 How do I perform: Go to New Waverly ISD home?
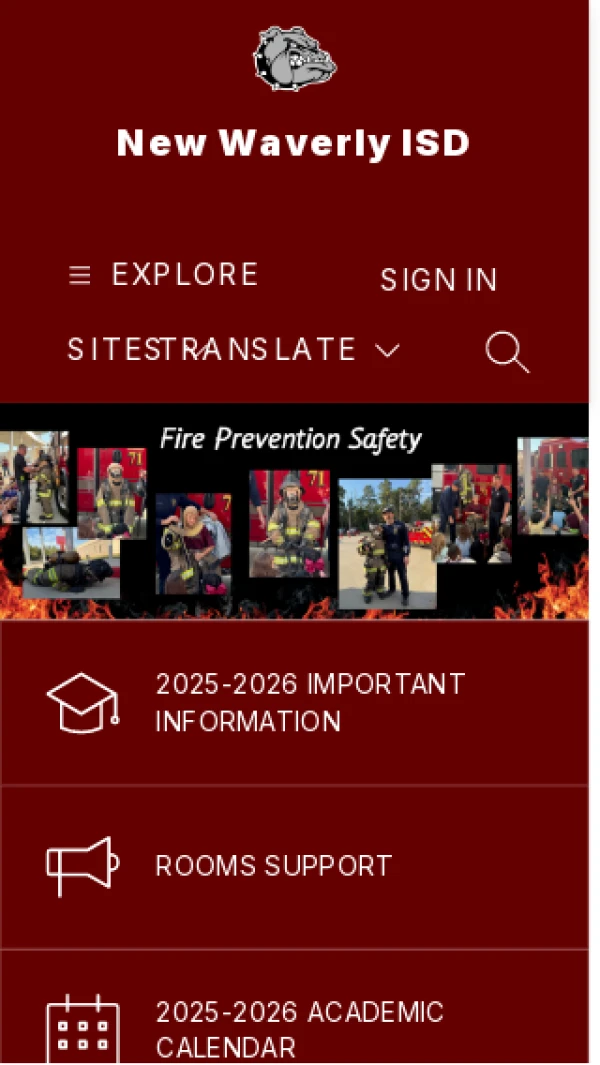tap(293, 143)
